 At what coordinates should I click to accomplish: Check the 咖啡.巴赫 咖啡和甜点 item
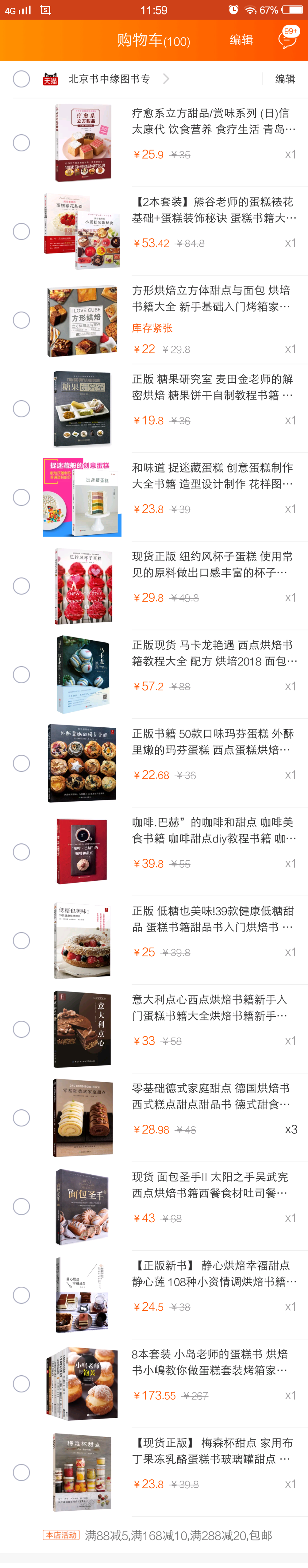click(21, 852)
